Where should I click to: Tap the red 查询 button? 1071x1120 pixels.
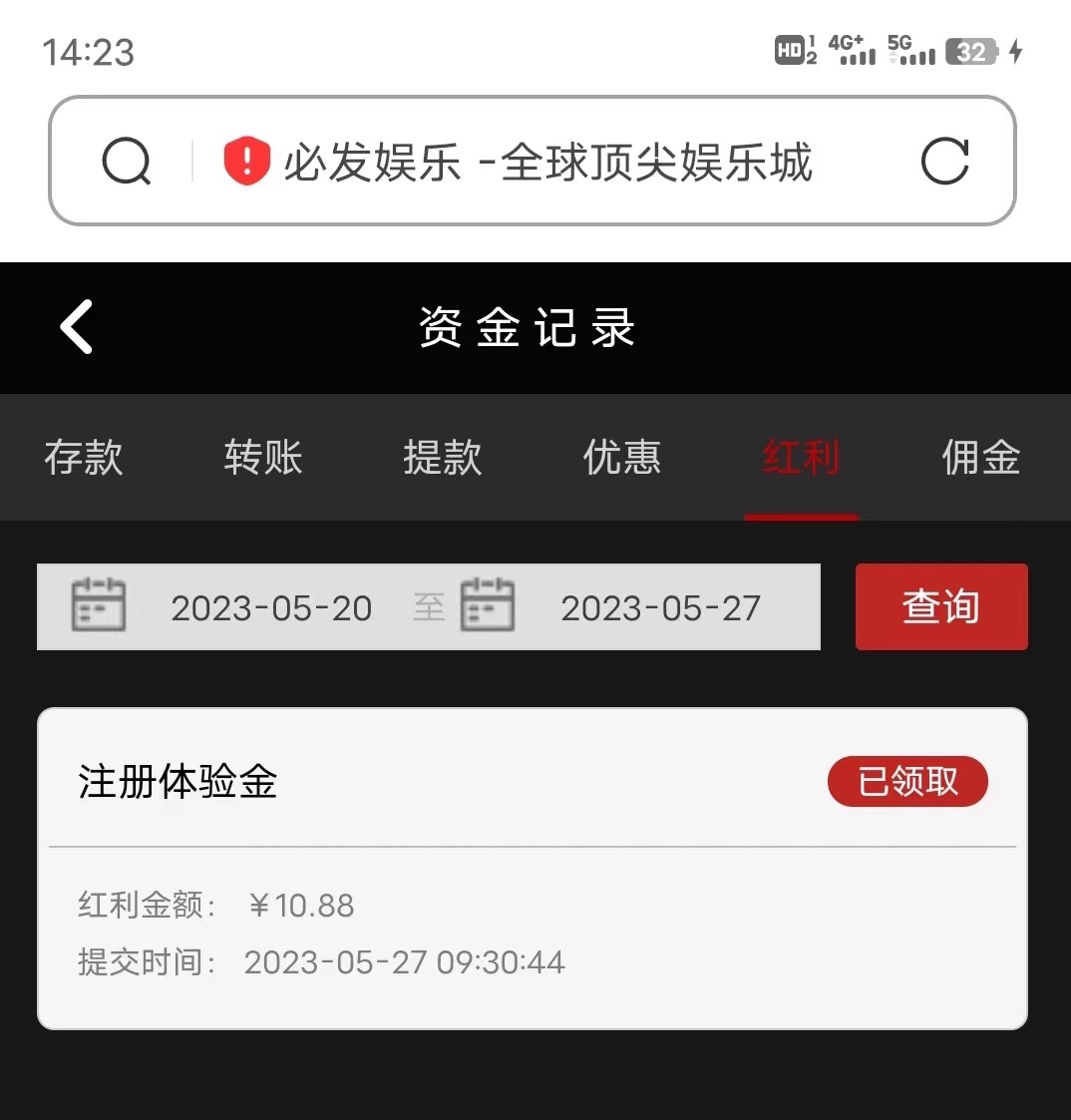[x=940, y=607]
